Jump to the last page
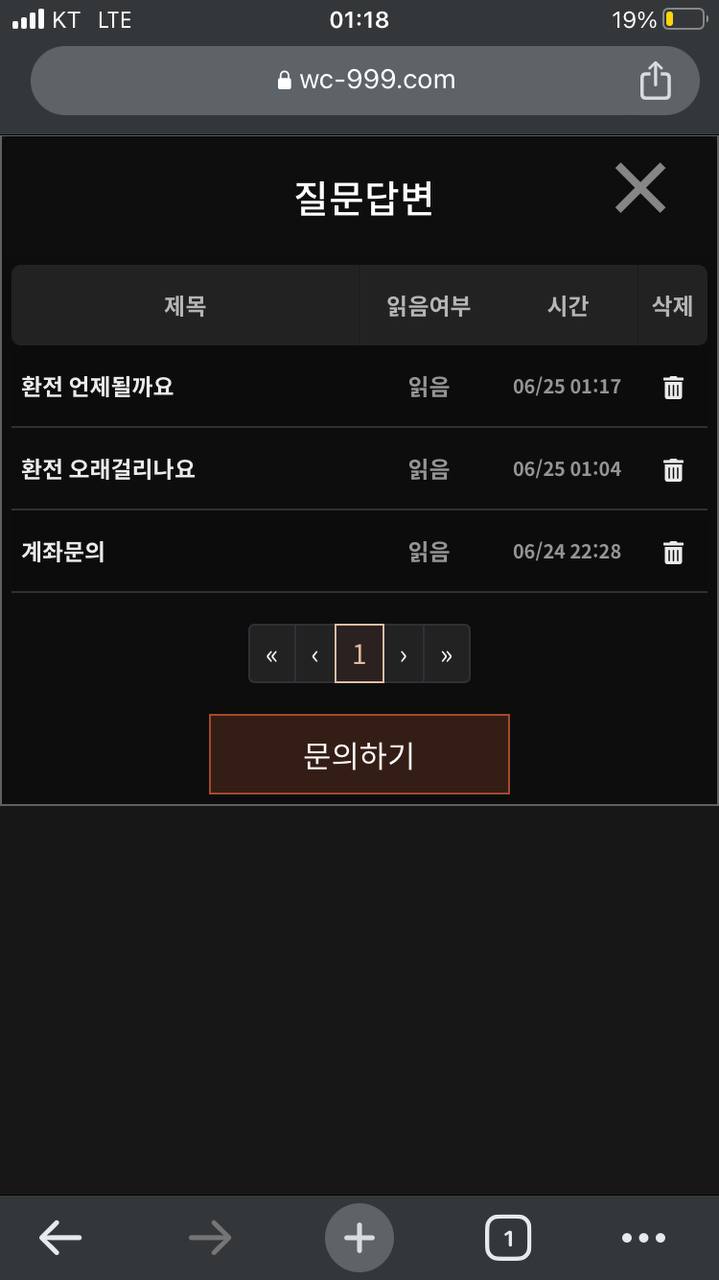719x1280 pixels. pyautogui.click(x=446, y=655)
